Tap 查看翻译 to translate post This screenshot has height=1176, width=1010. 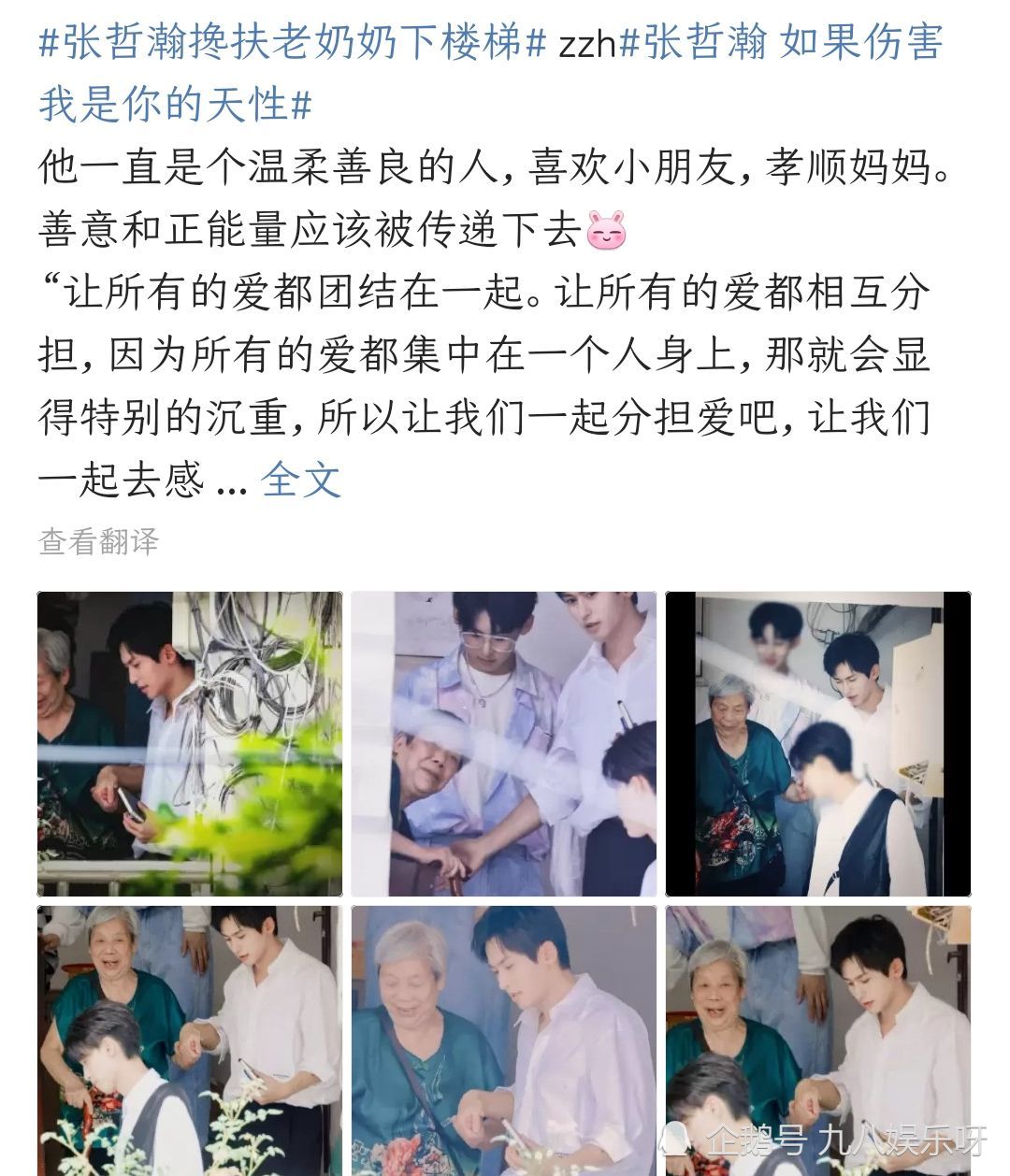(x=99, y=541)
